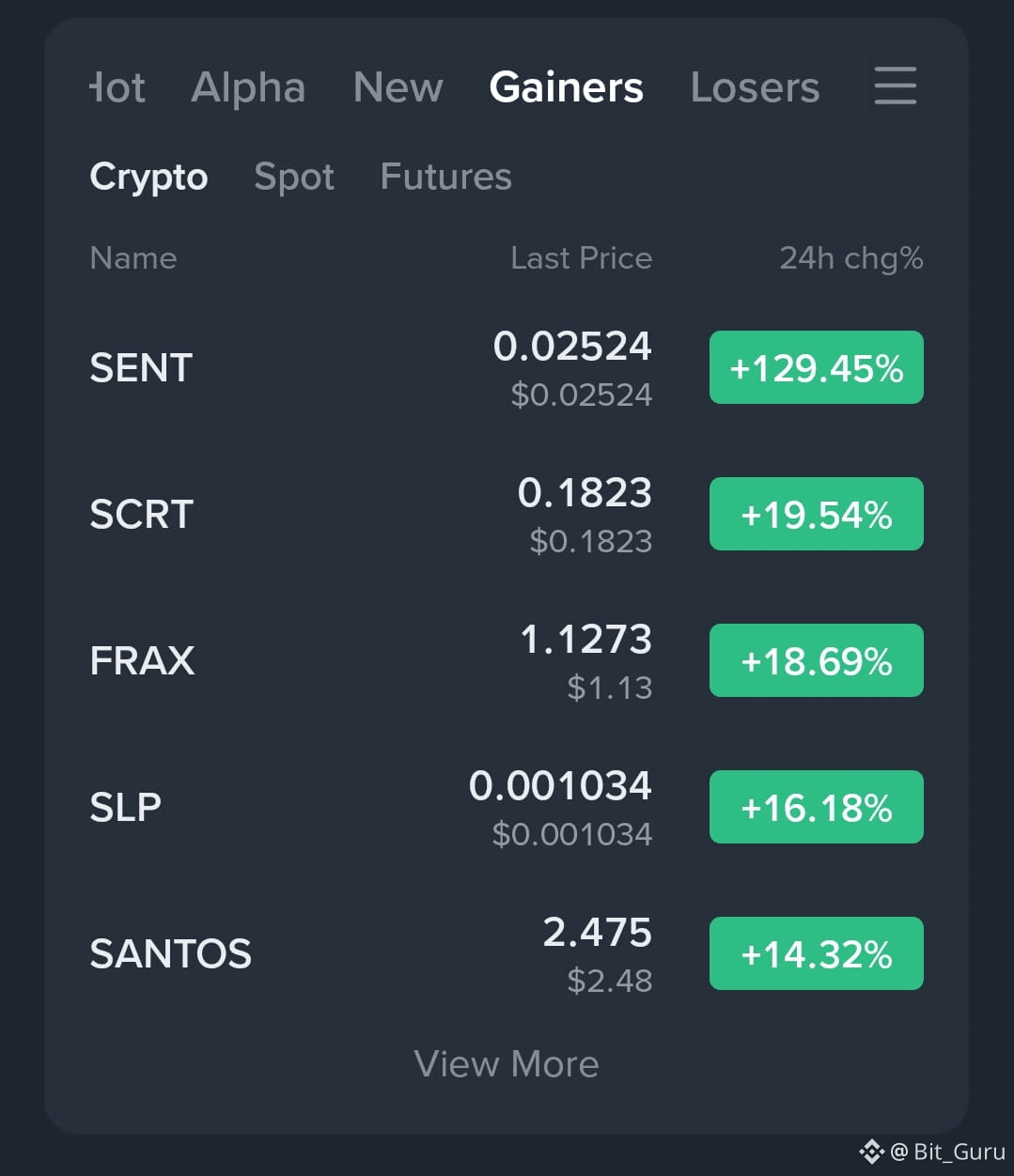The width and height of the screenshot is (1014, 1176).
Task: Tap the +19.54% green badge for SCRT
Action: [x=815, y=514]
